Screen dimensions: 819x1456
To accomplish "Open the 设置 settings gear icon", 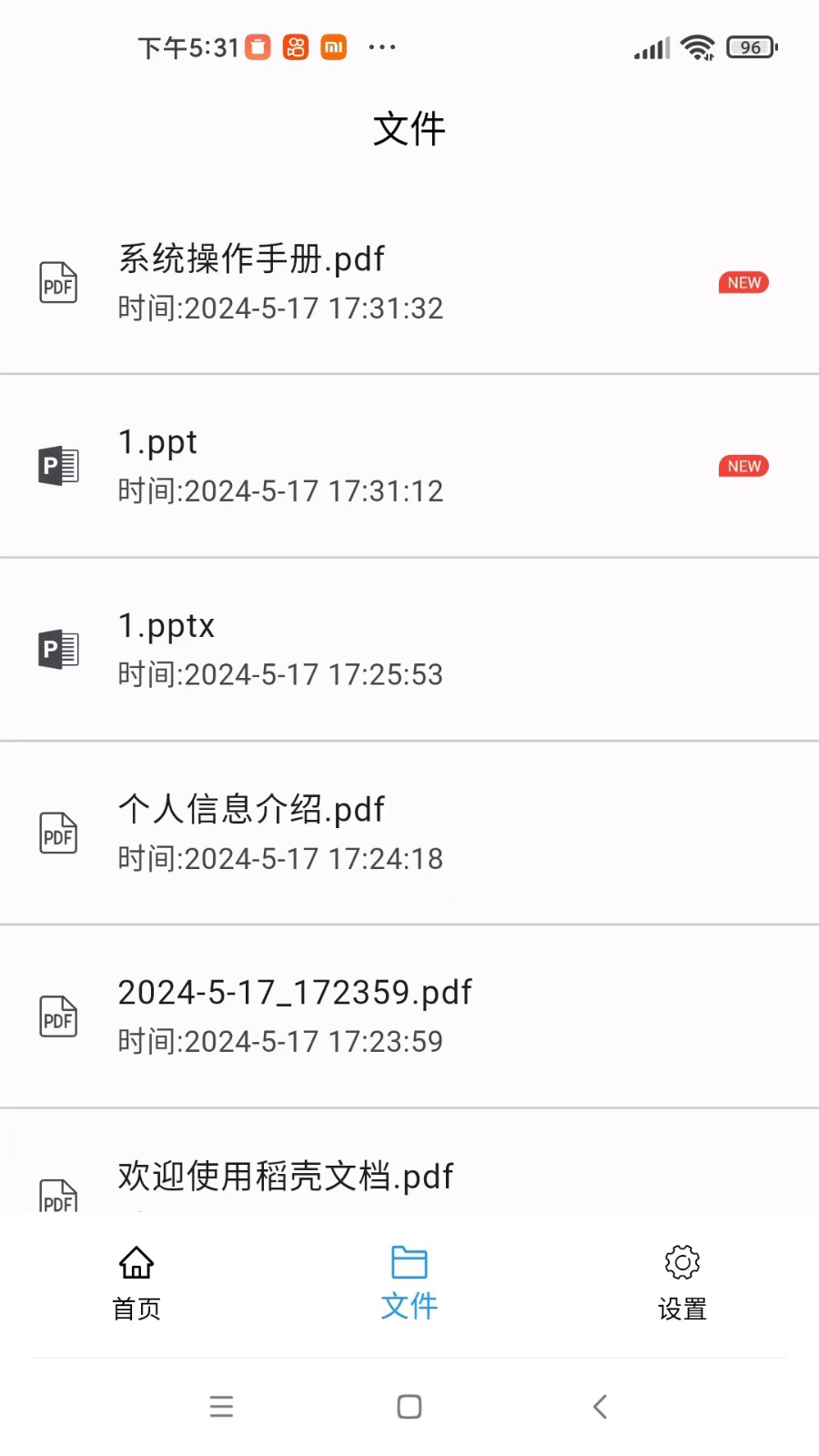I will point(681,1263).
